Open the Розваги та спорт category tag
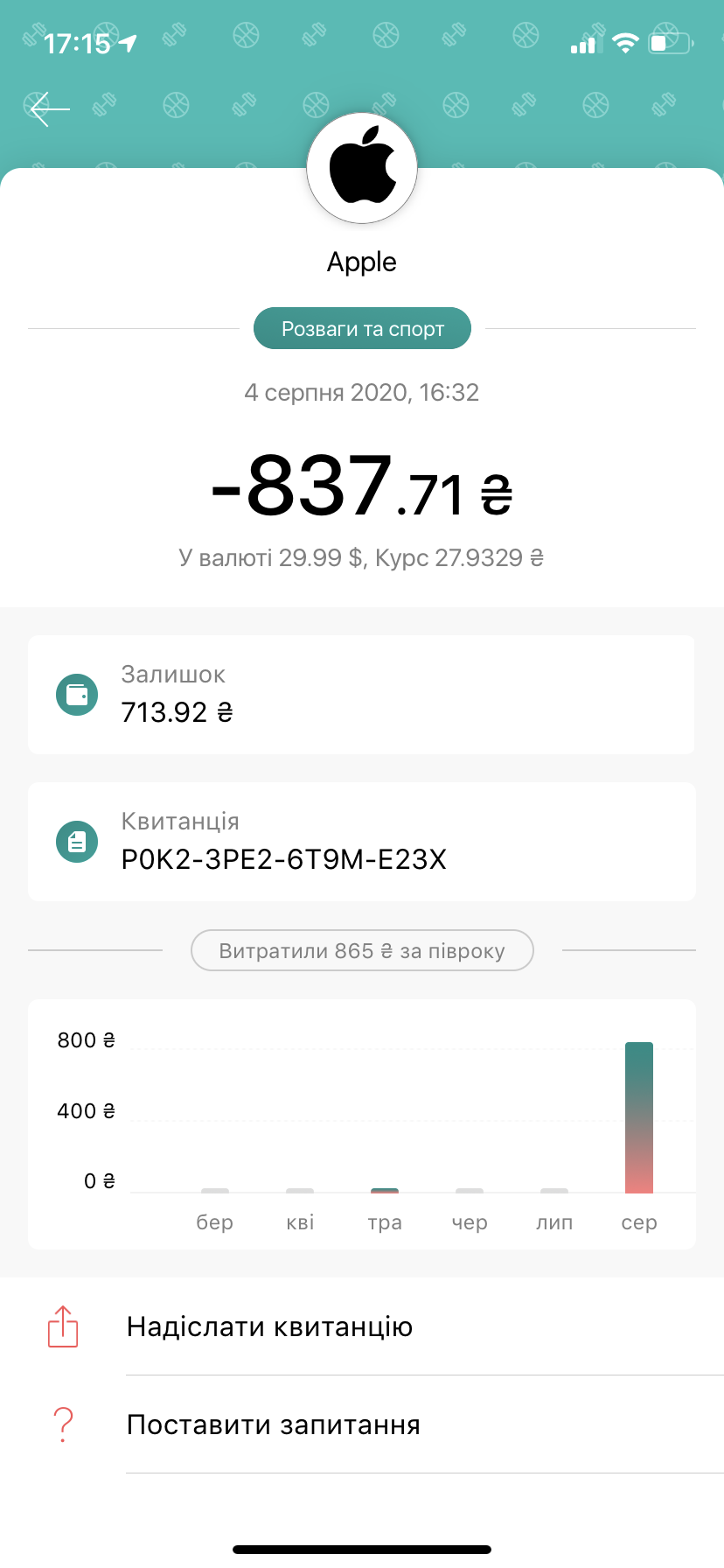Screen dimensions: 724x1568 pyautogui.click(x=362, y=328)
